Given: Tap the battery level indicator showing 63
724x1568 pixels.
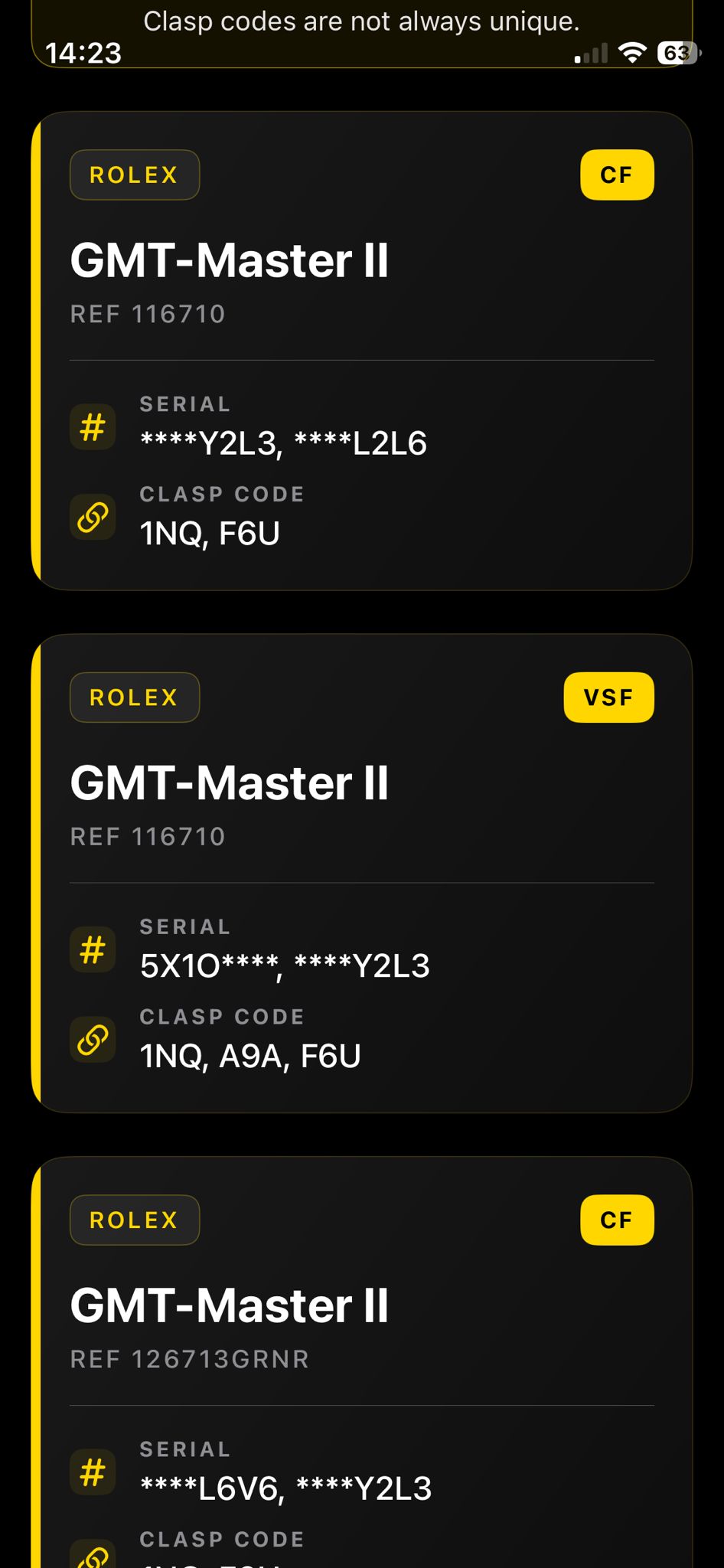Looking at the screenshot, I should (x=677, y=54).
